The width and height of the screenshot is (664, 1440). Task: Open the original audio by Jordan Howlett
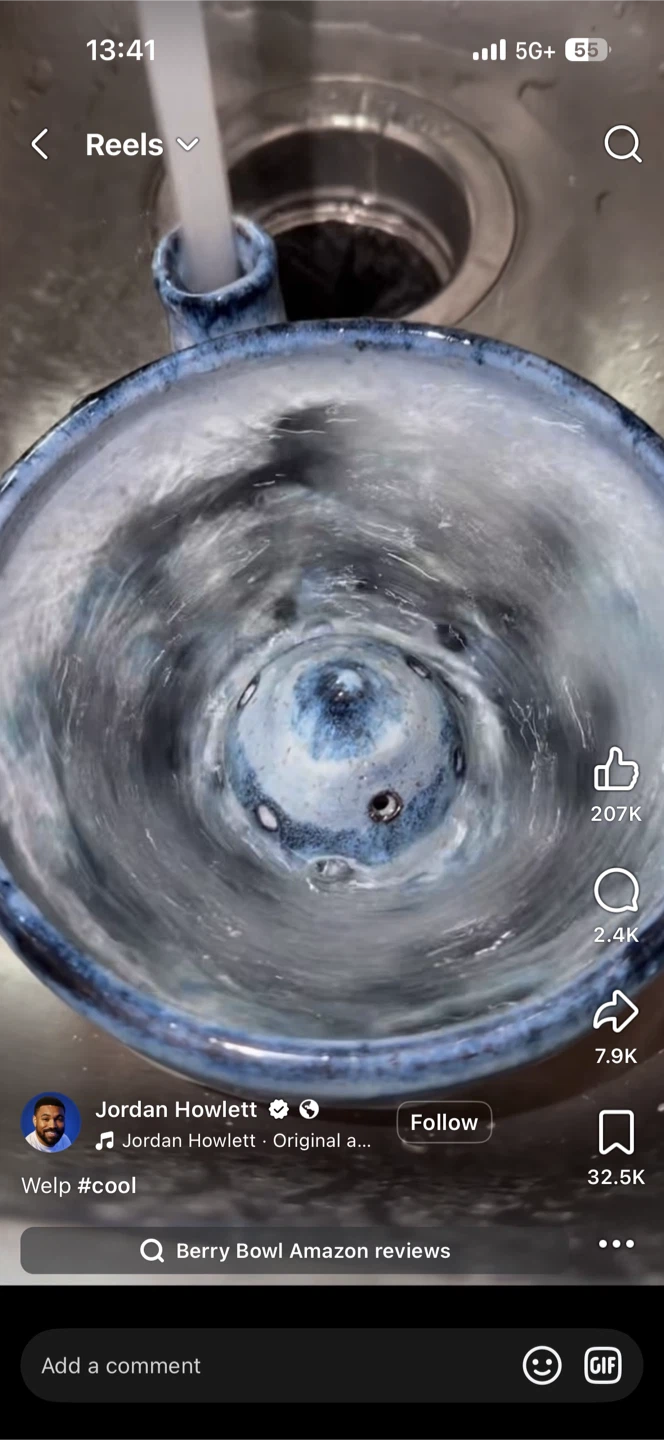coord(234,1140)
